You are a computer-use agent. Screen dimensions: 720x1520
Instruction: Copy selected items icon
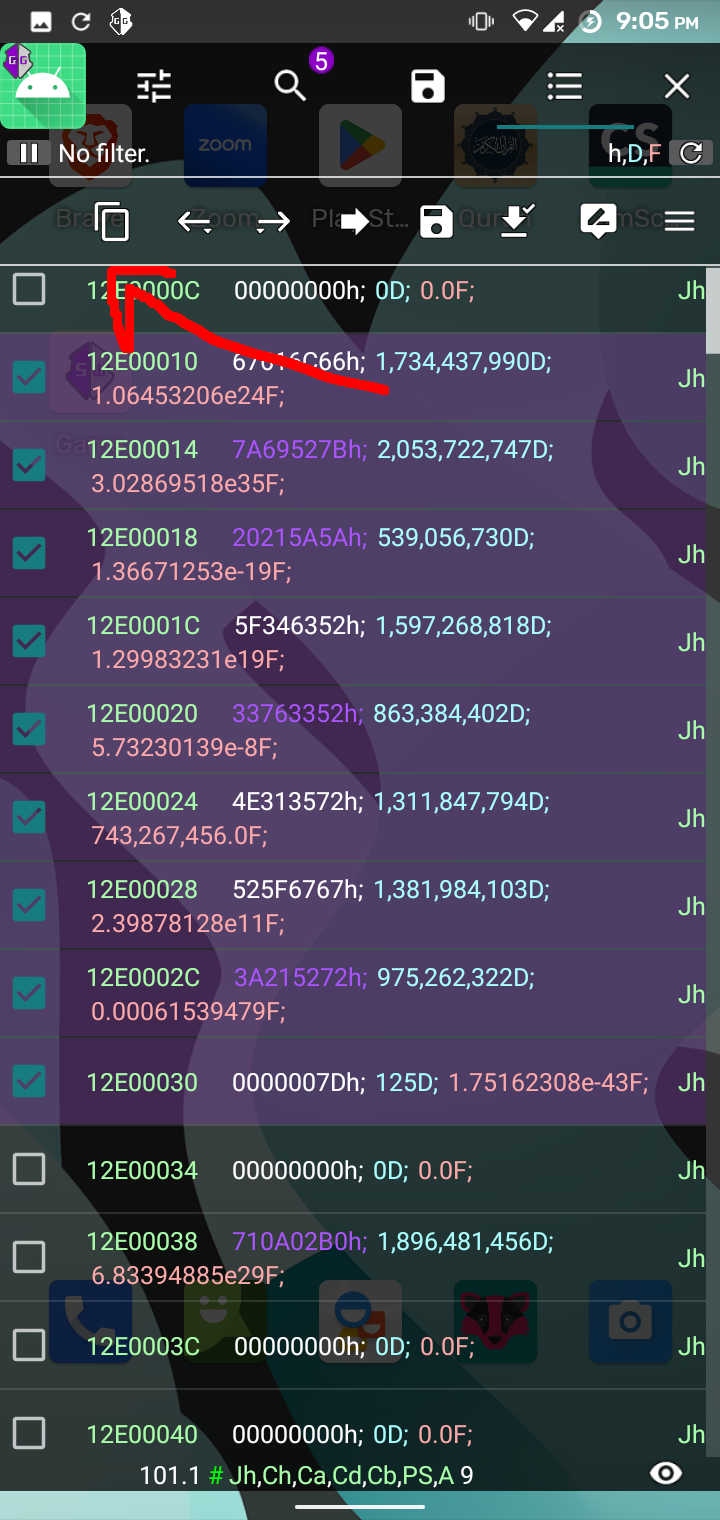pyautogui.click(x=112, y=221)
